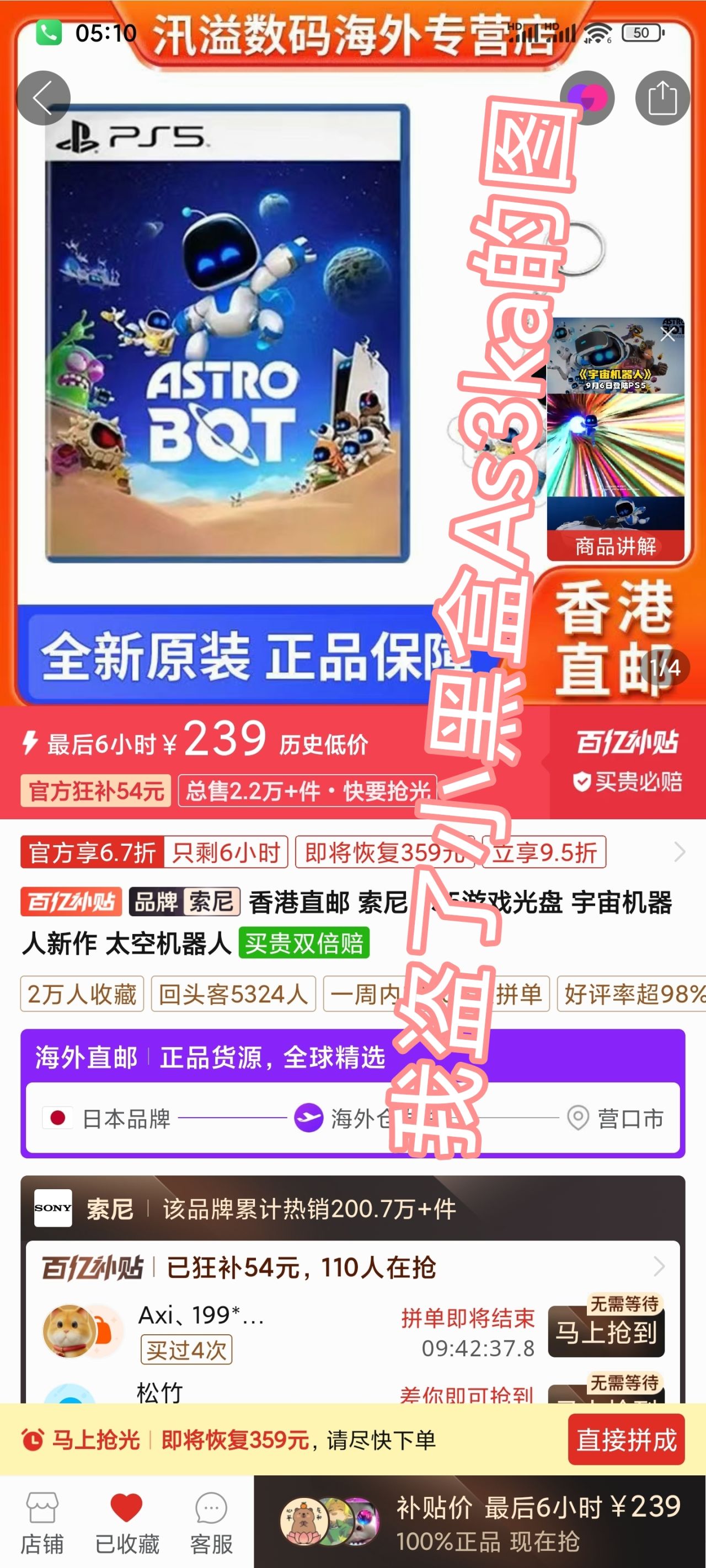Screen dimensions: 706x1568
Task: Close the floating product explanation video
Action: 667,334
